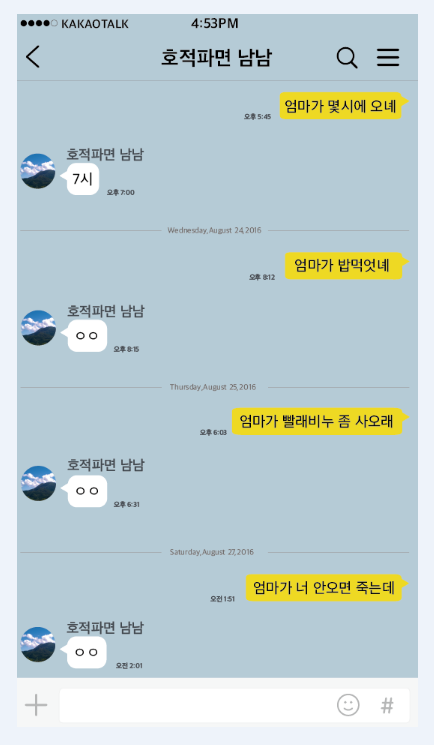Open the emoticon picker
Screen dimensions: 434x745
pyautogui.click(x=348, y=705)
